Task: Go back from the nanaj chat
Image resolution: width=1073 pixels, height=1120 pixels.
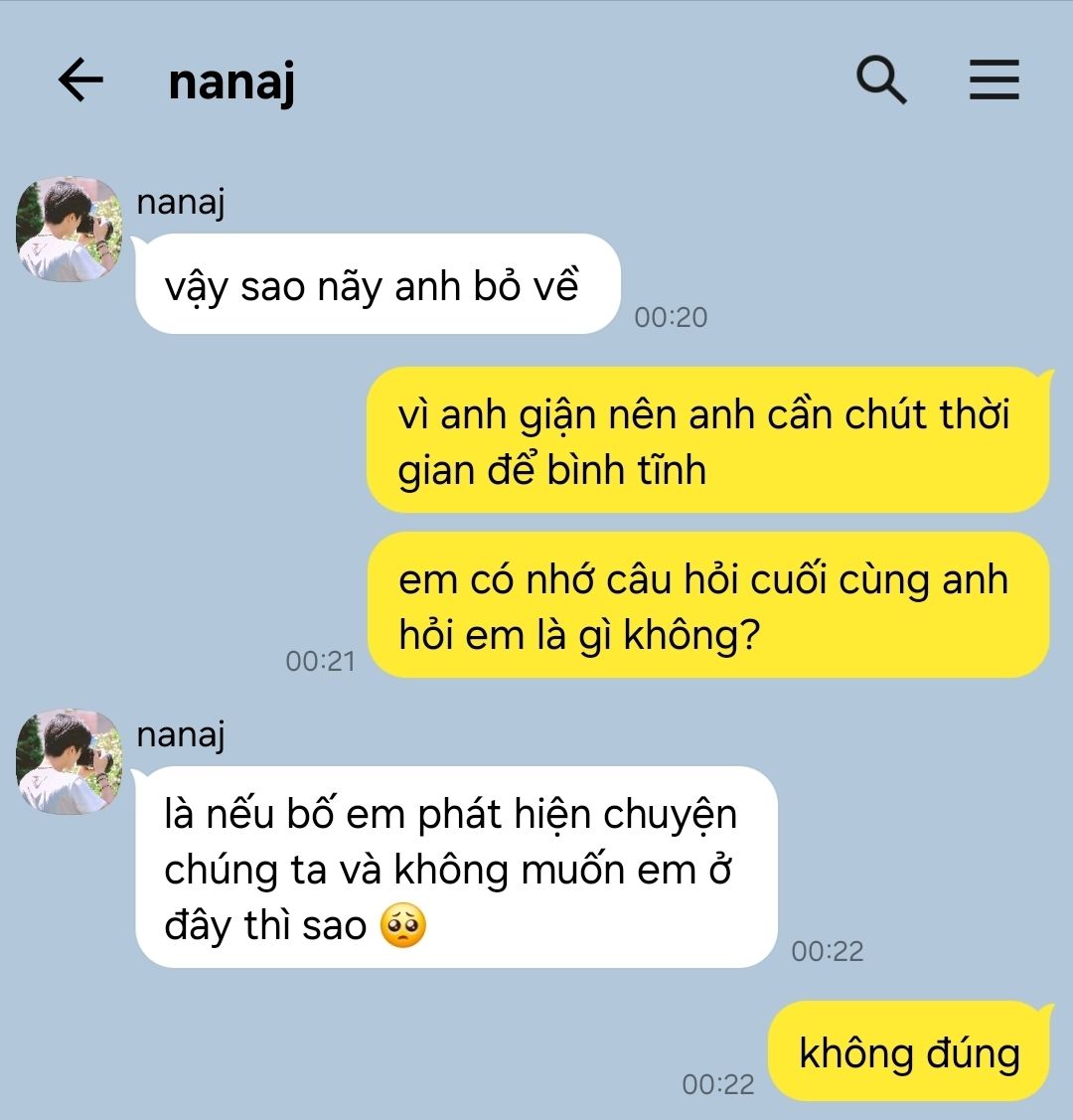Action: 80,80
